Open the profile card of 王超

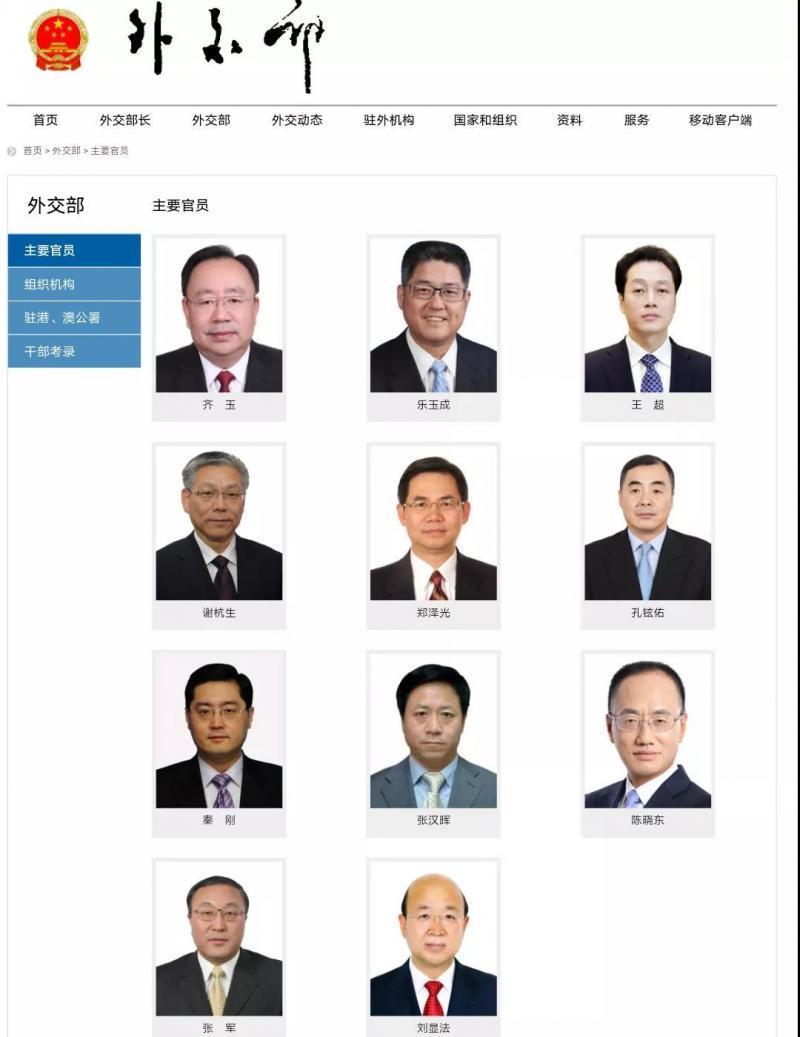648,318
